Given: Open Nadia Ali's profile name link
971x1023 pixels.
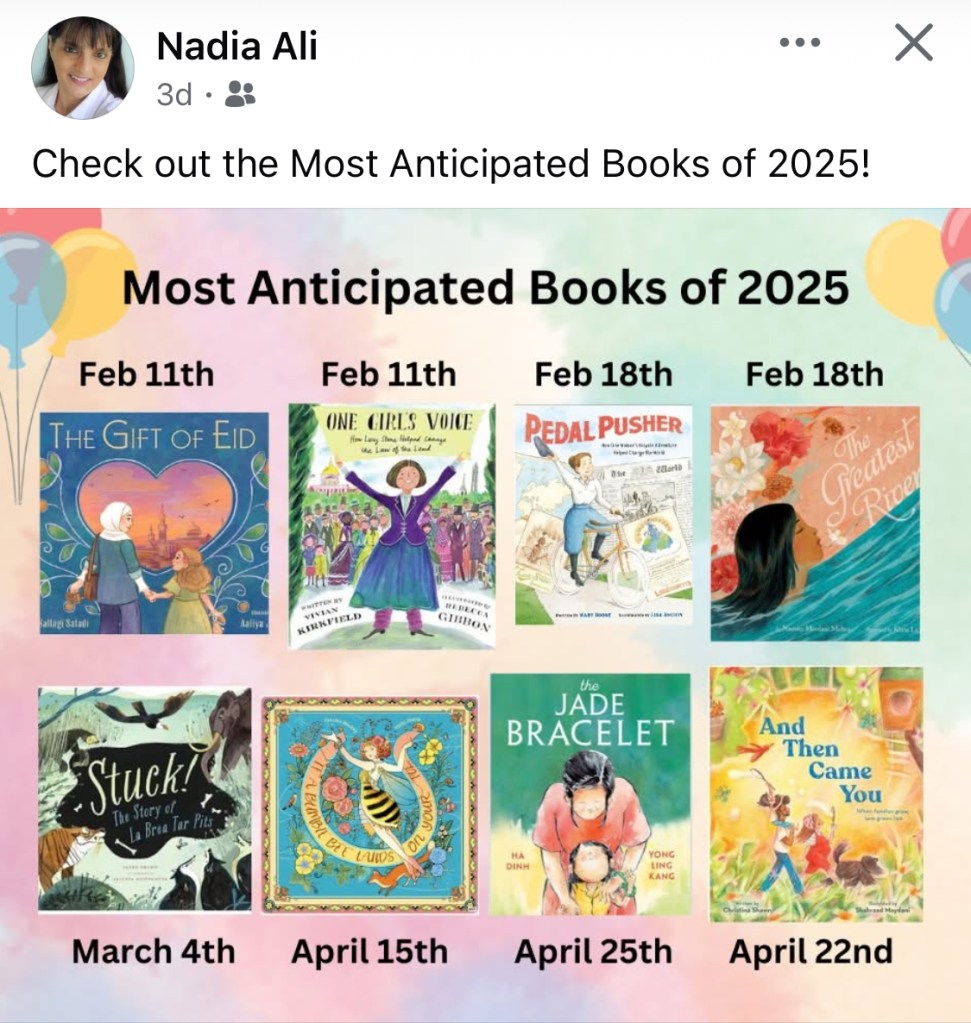Looking at the screenshot, I should click(236, 44).
